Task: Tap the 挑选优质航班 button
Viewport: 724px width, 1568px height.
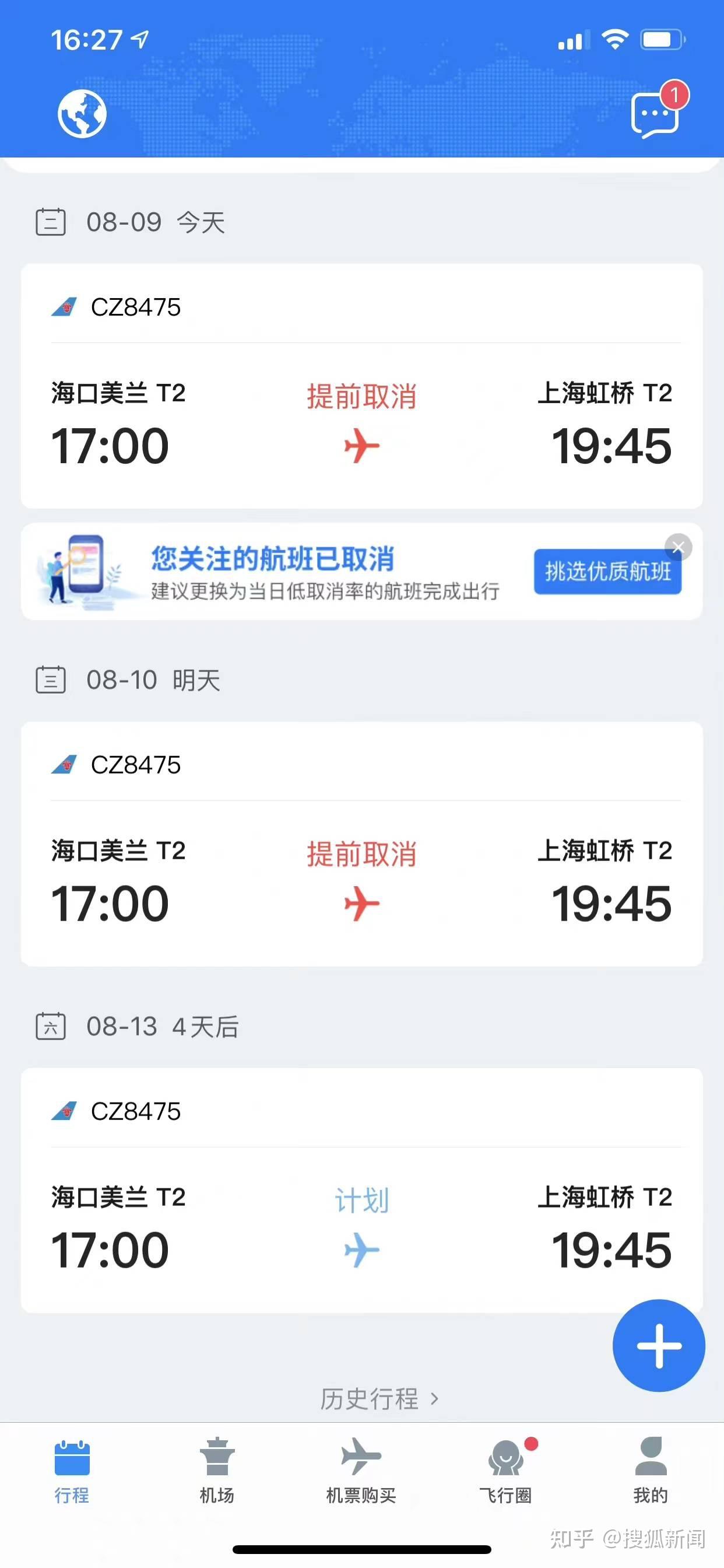Action: tap(607, 572)
